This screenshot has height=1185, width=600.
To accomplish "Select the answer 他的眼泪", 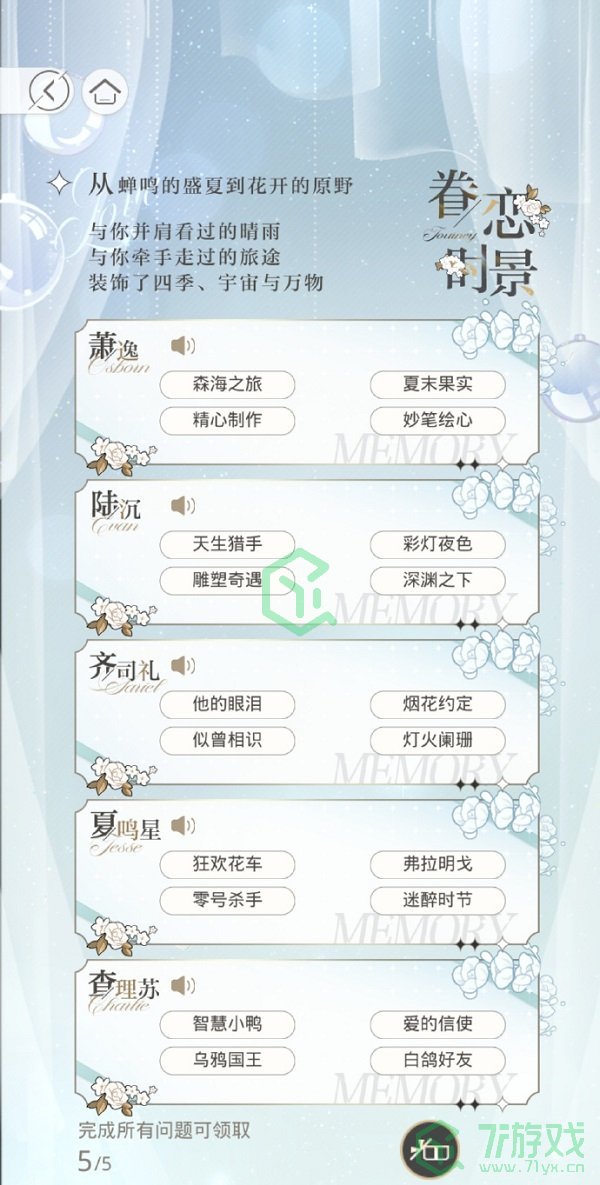I will pyautogui.click(x=227, y=704).
